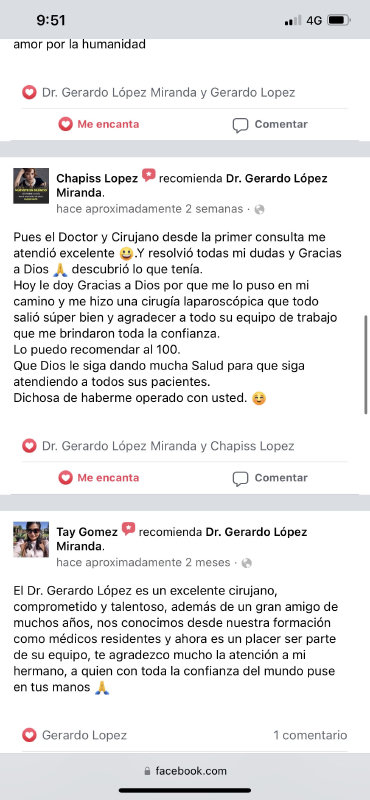Open Tay Gomez's profile name link
This screenshot has width=370, height=800.
[x=87, y=532]
